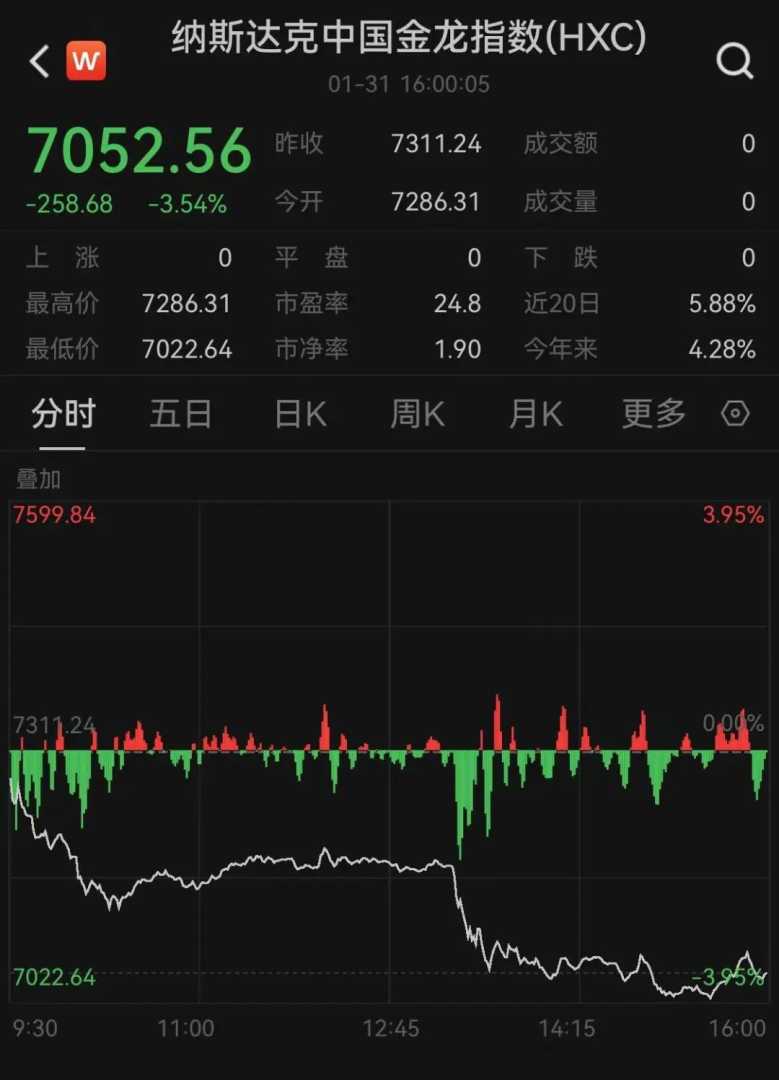Switch to the 五日 tab
The width and height of the screenshot is (779, 1080).
click(181, 414)
